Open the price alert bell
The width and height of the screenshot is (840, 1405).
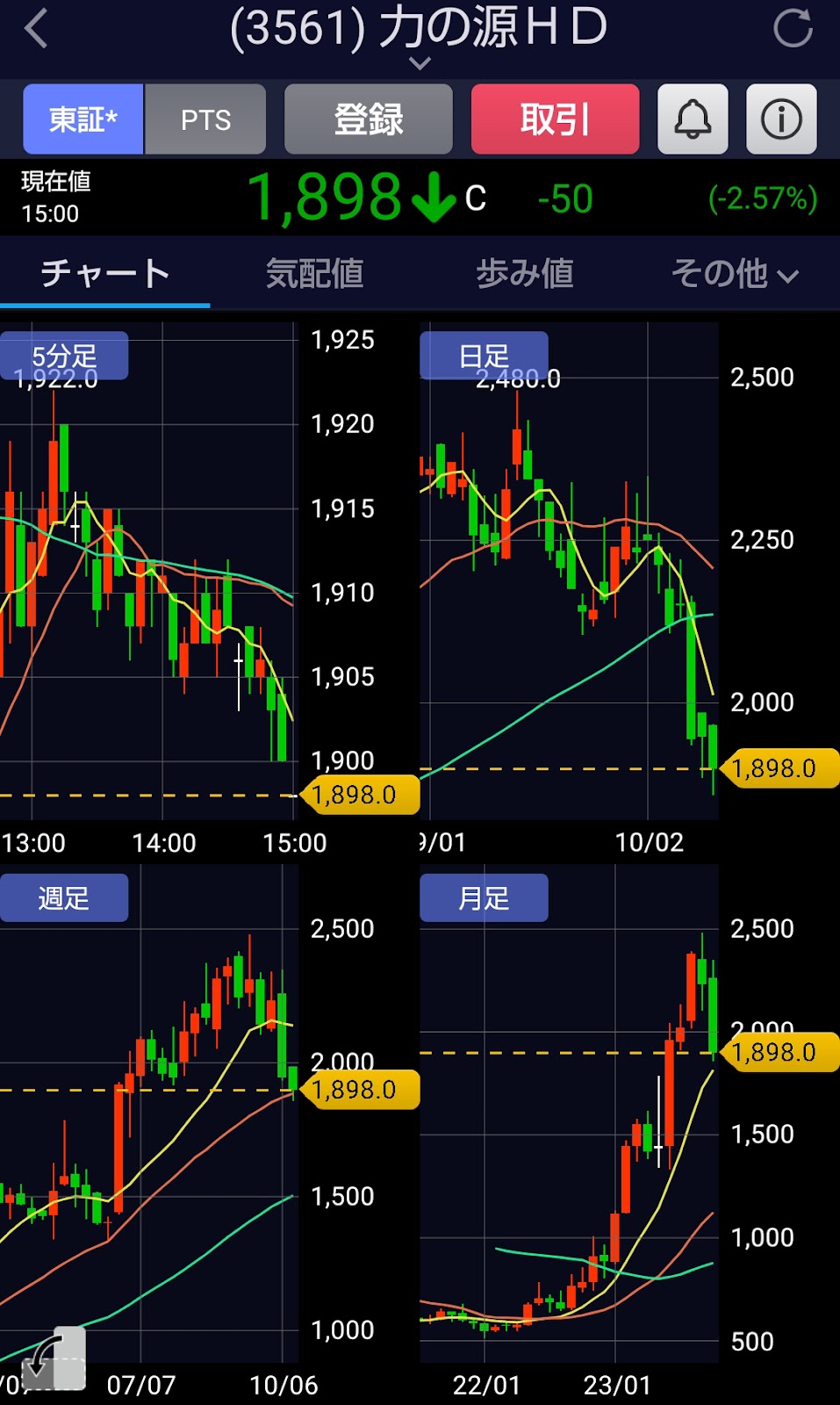pyautogui.click(x=693, y=119)
